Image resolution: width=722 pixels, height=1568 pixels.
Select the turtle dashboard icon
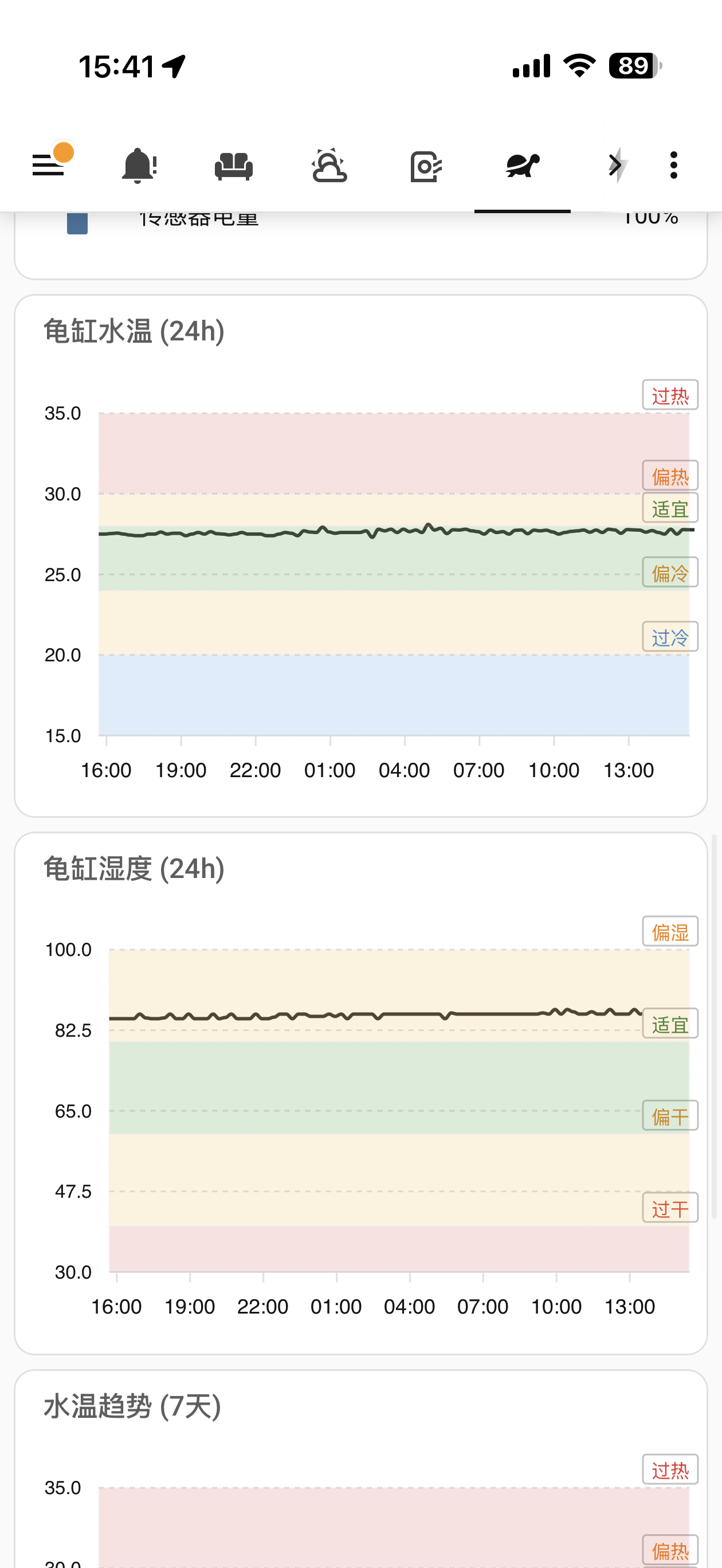[523, 166]
